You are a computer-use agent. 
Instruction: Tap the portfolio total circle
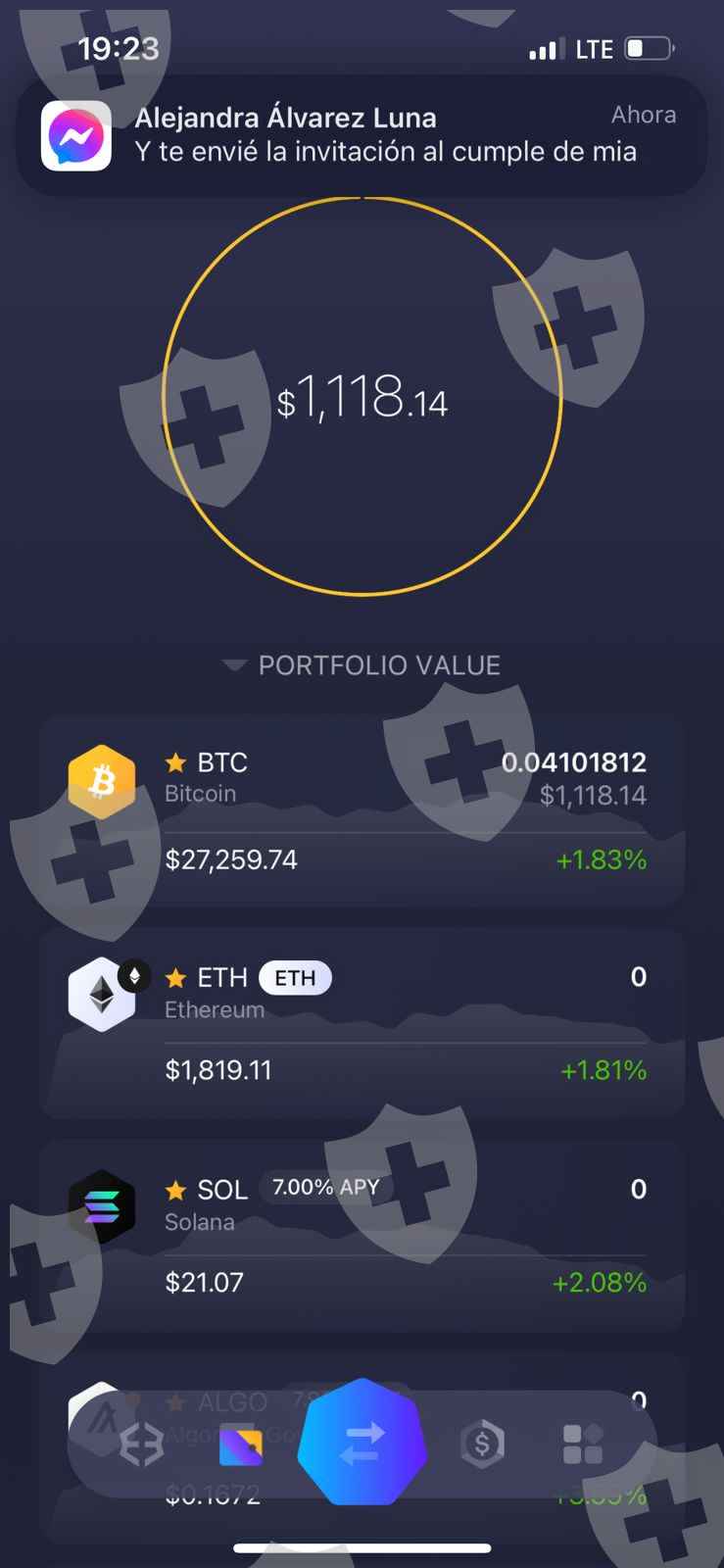(362, 397)
